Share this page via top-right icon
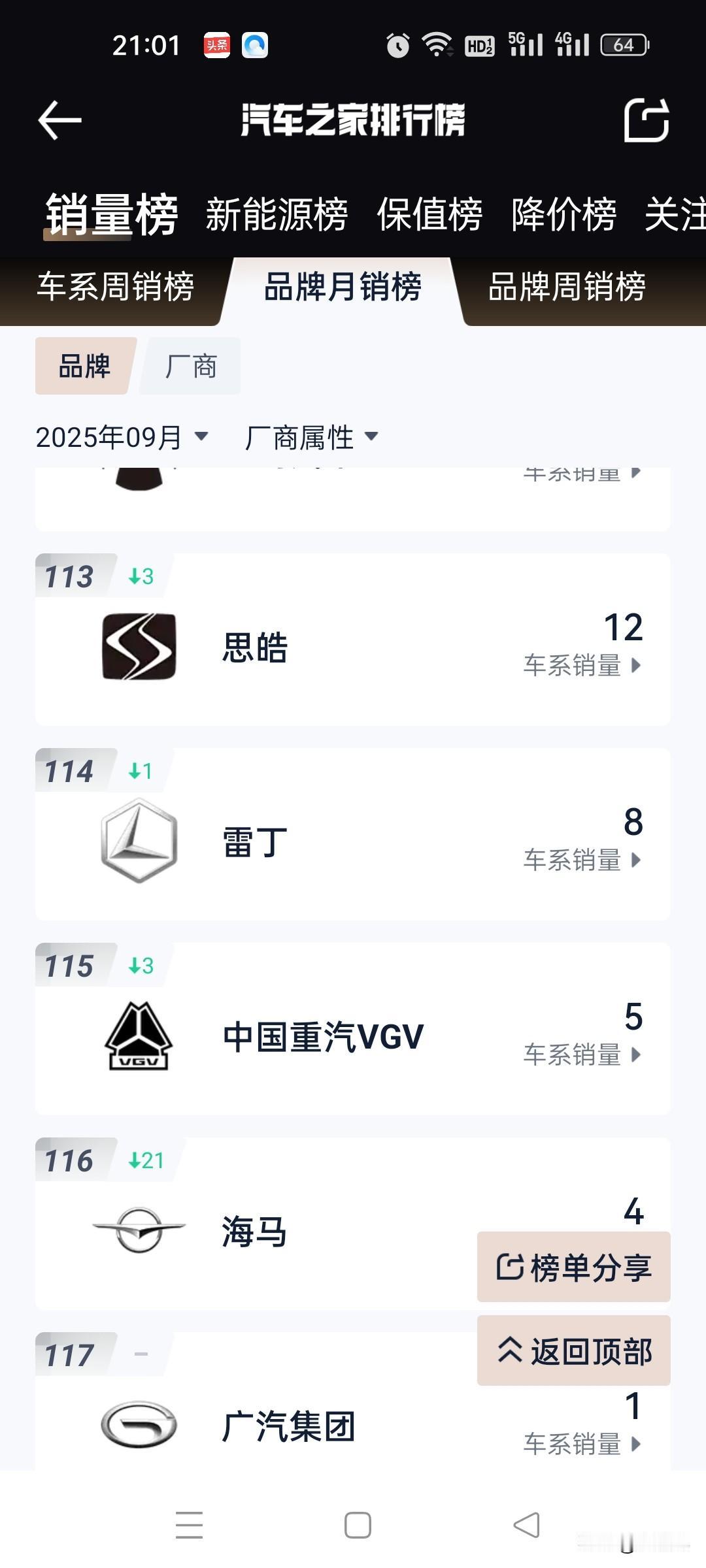 (646, 120)
